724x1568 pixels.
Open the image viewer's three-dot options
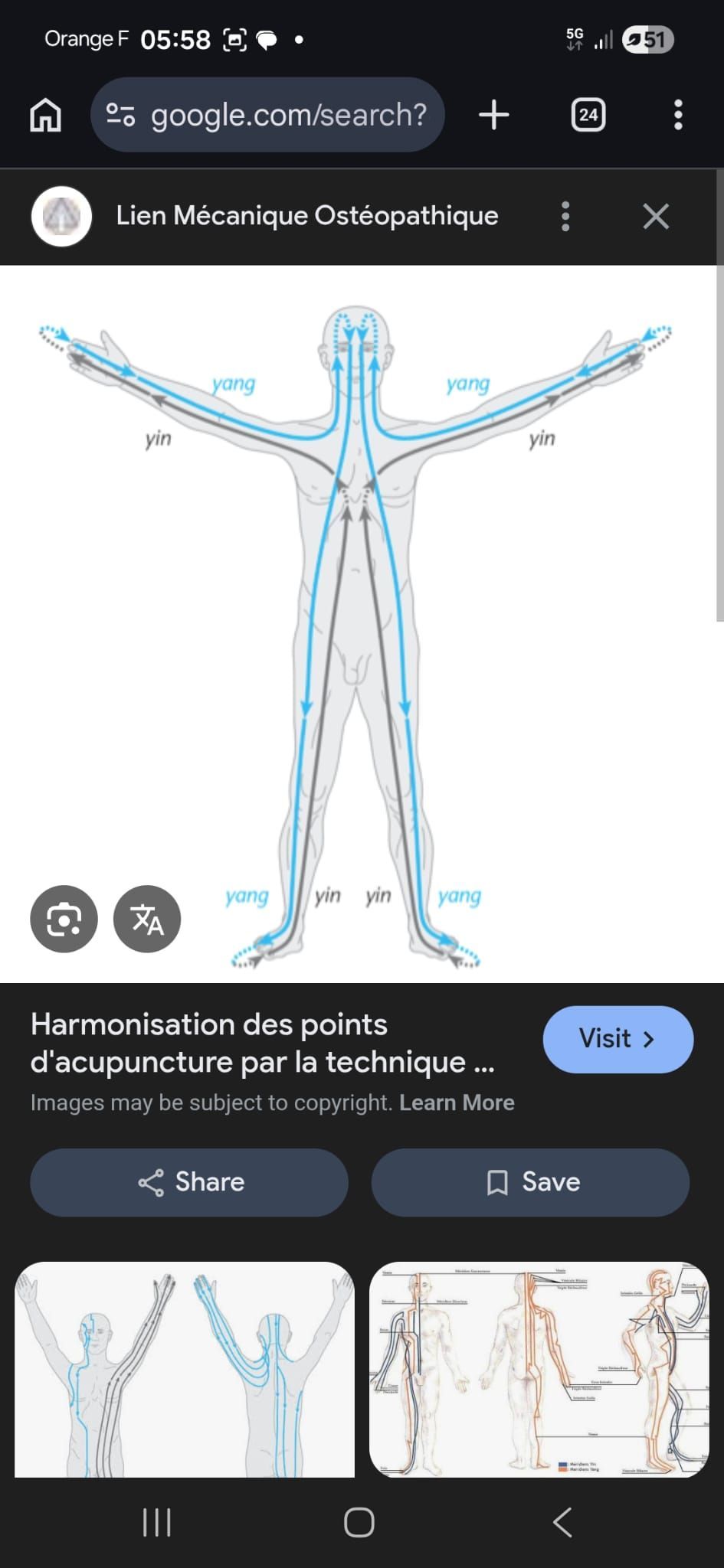tap(565, 217)
